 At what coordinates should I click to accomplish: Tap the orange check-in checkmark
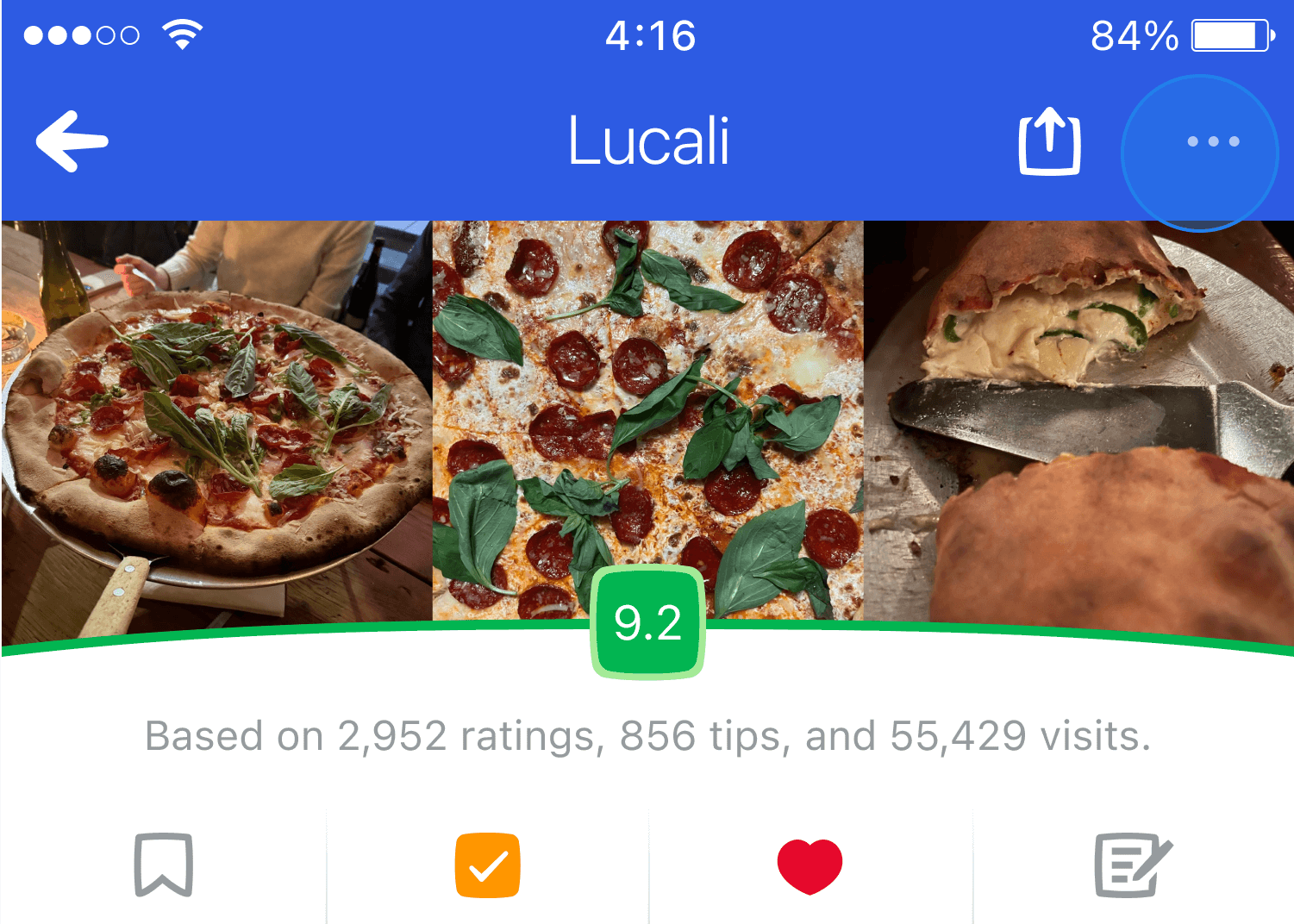pyautogui.click(x=487, y=865)
